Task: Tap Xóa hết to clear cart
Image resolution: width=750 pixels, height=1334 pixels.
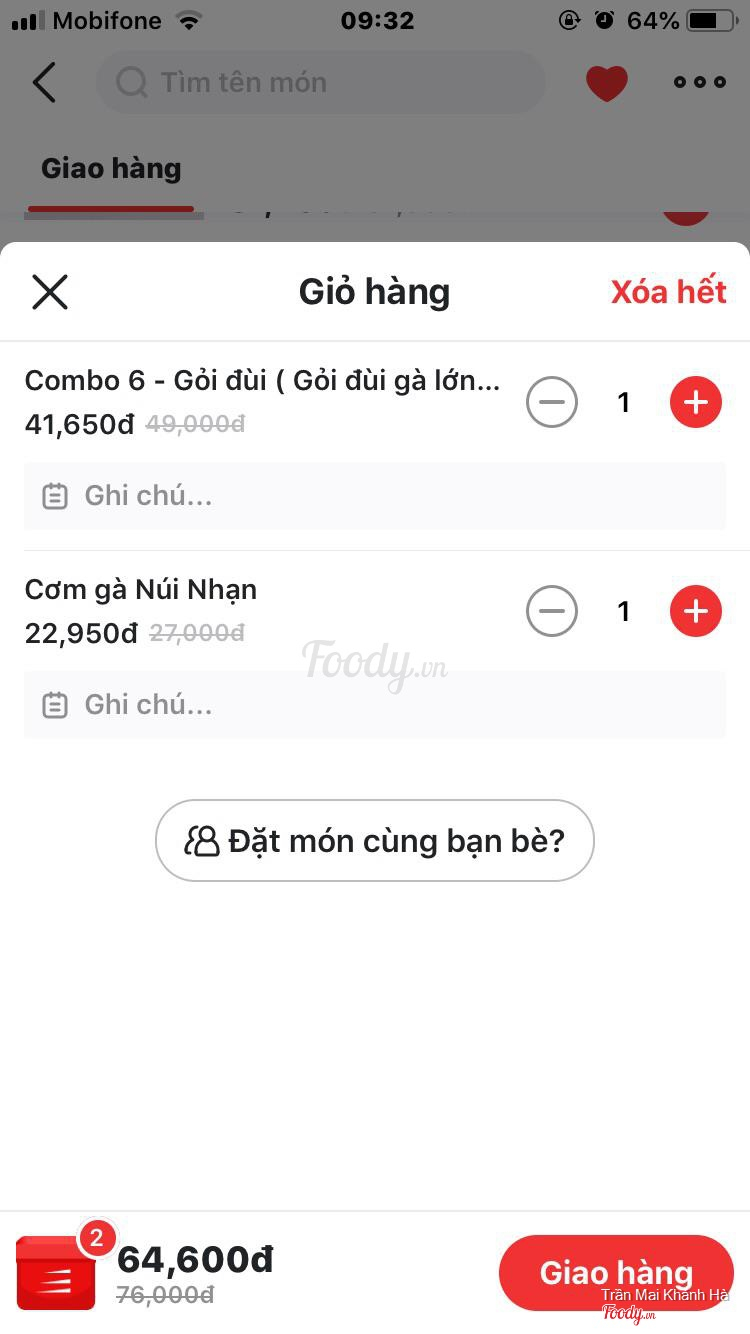Action: coord(668,292)
